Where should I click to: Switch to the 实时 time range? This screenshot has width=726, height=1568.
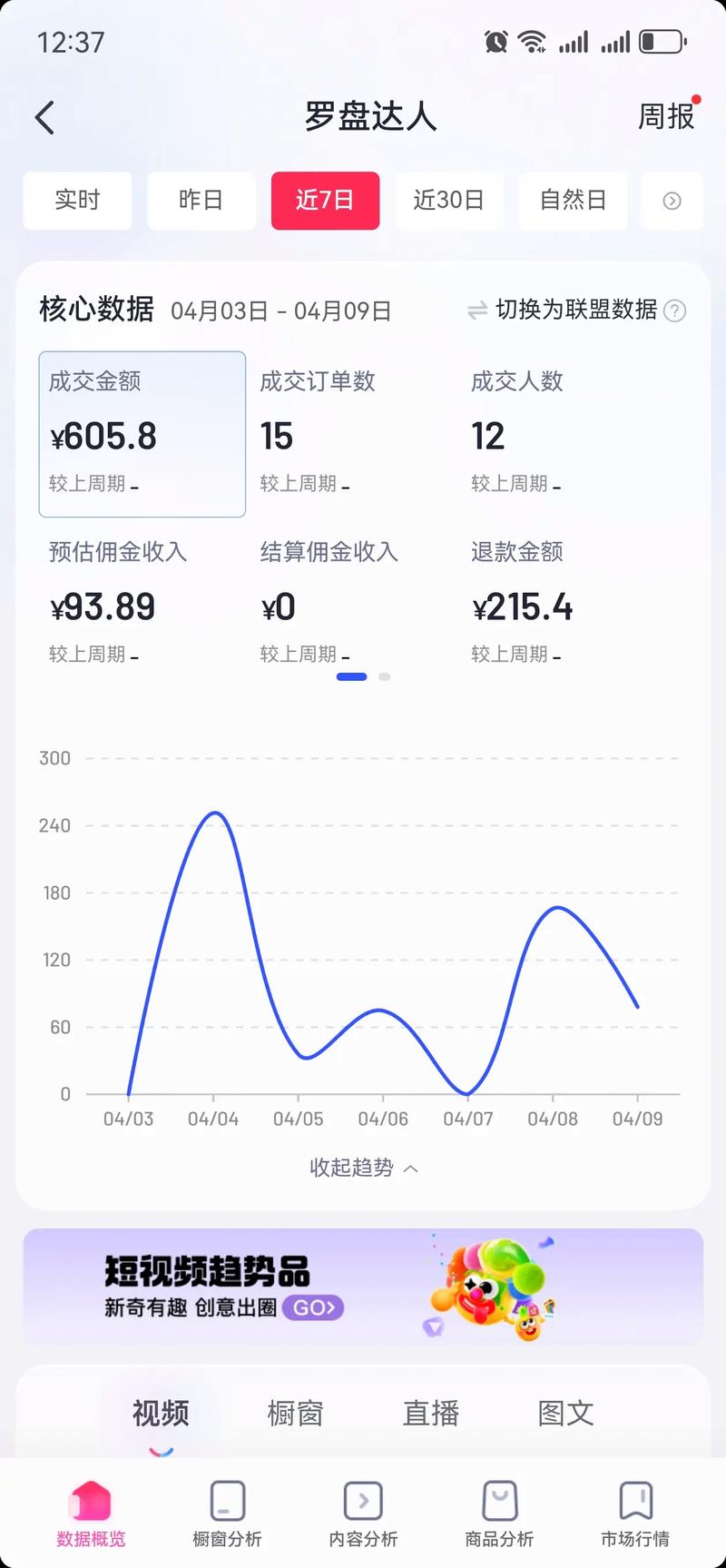click(77, 200)
